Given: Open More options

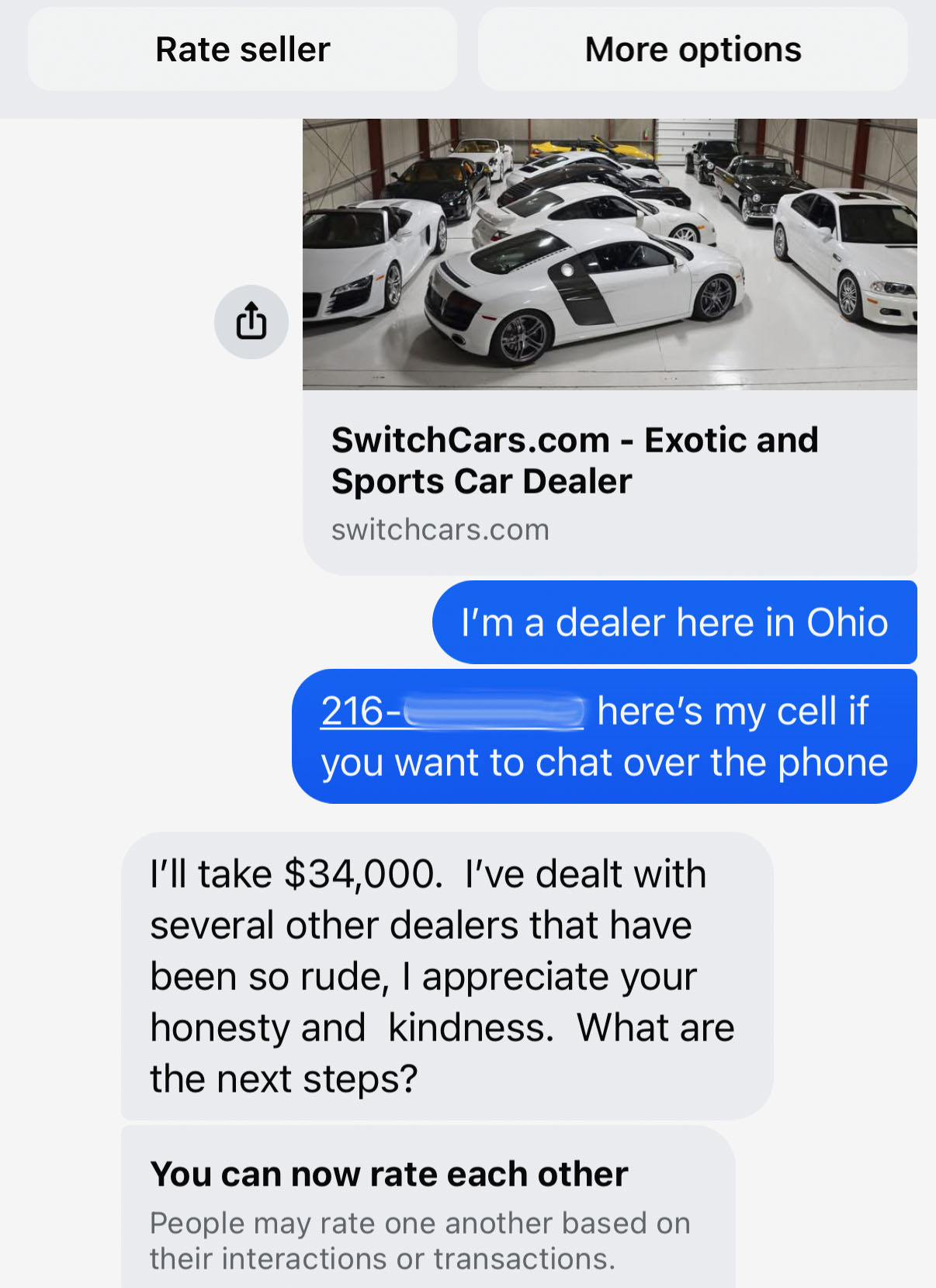Looking at the screenshot, I should point(692,50).
